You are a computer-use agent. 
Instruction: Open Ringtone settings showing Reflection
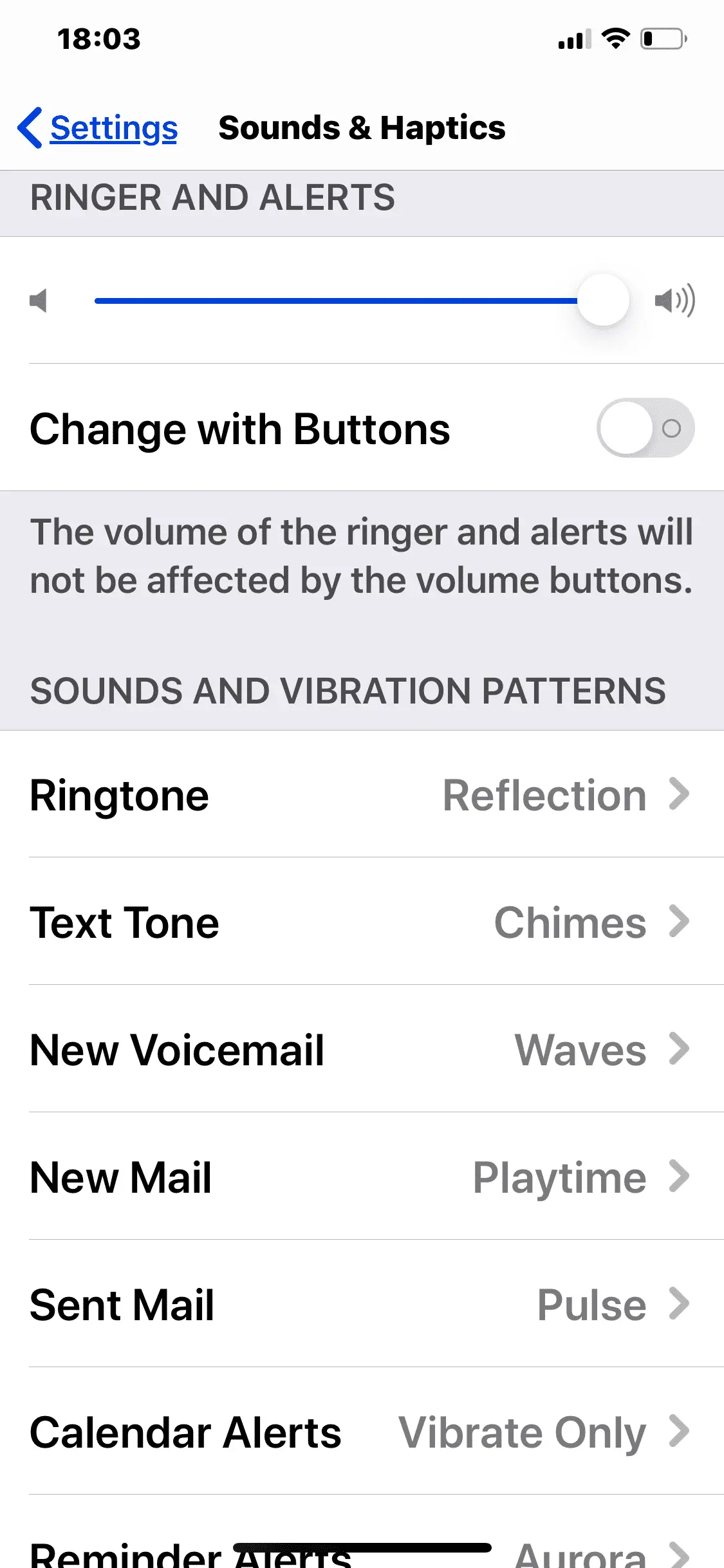pyautogui.click(x=360, y=796)
